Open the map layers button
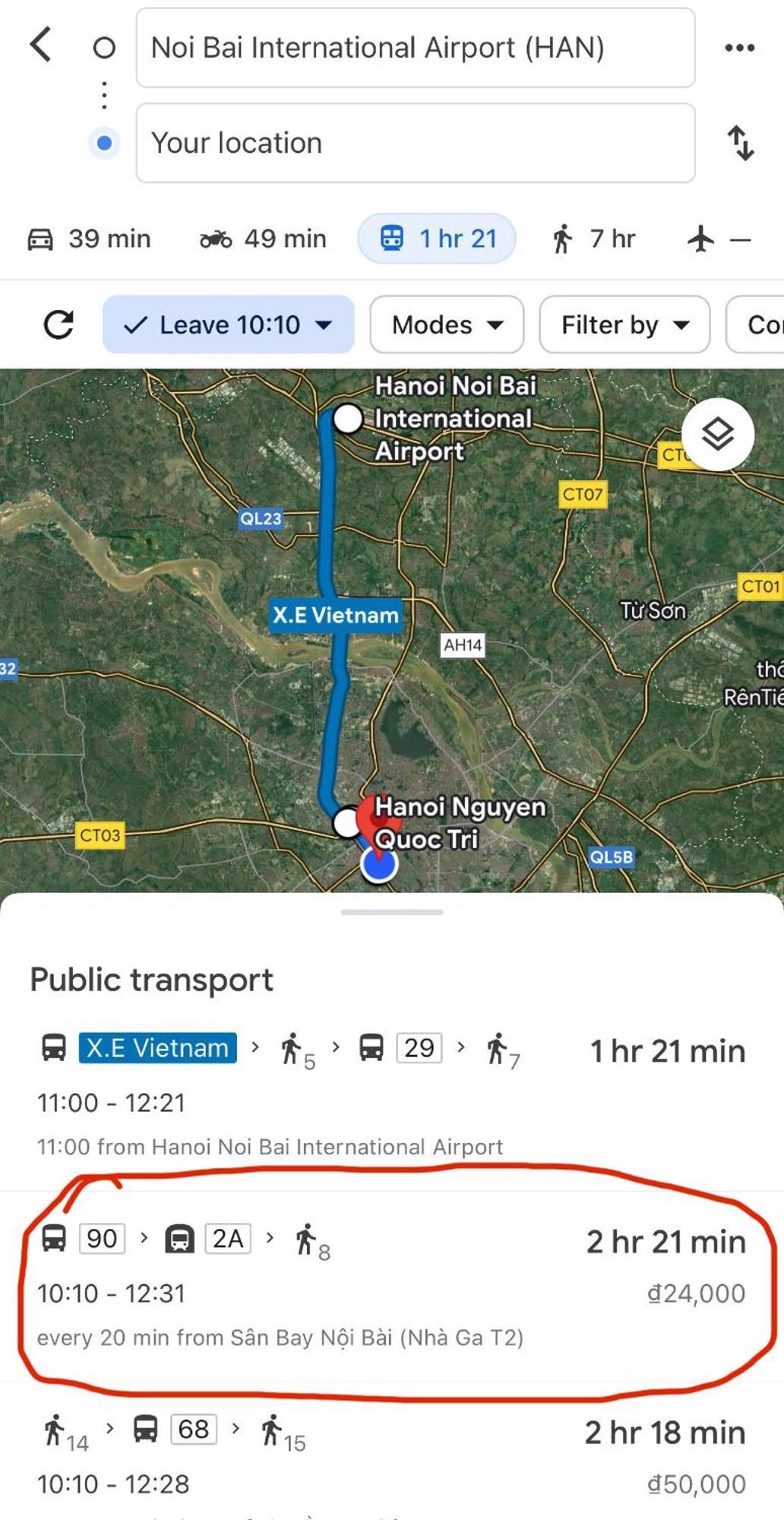Image resolution: width=784 pixels, height=1520 pixels. click(717, 434)
